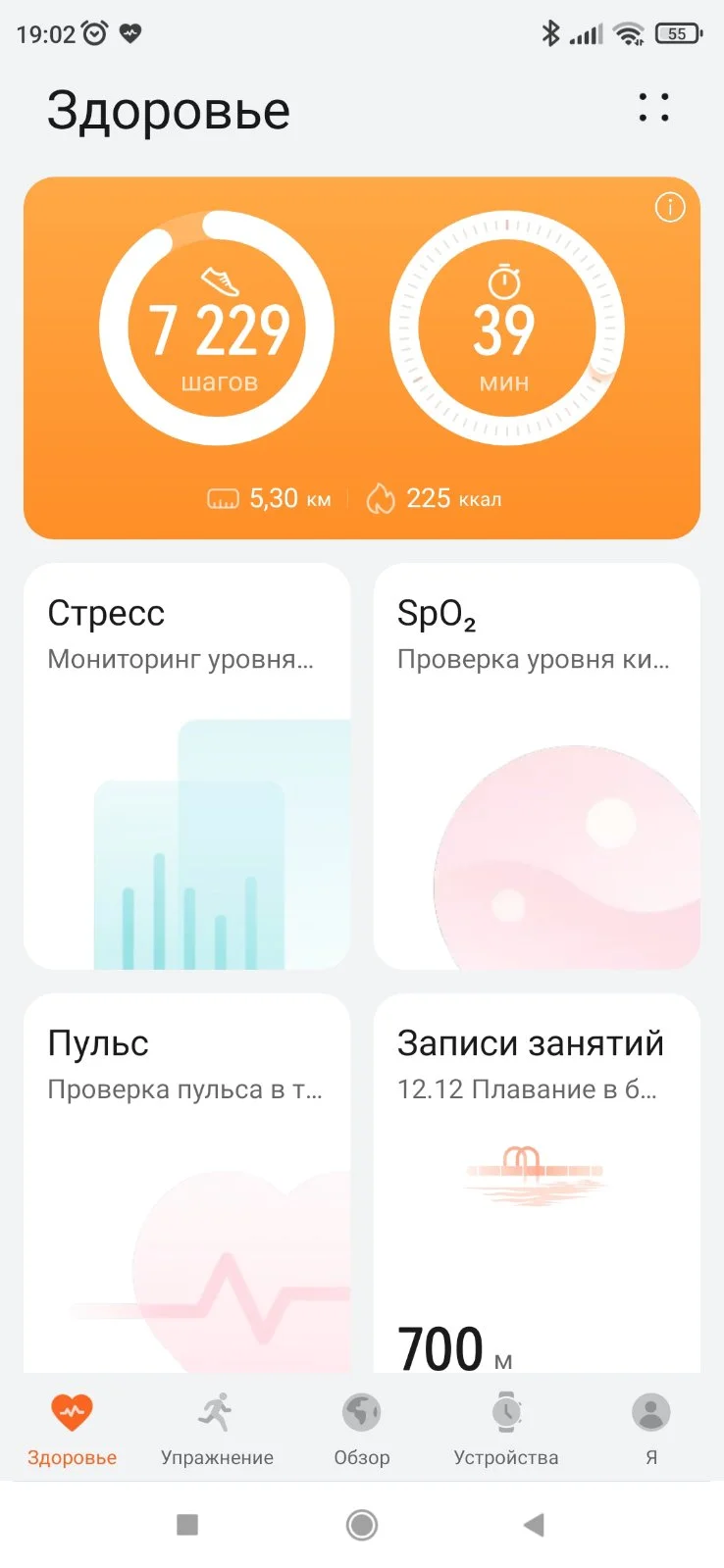Switch to the Обзор tab
724x1568 pixels.
[x=362, y=1429]
